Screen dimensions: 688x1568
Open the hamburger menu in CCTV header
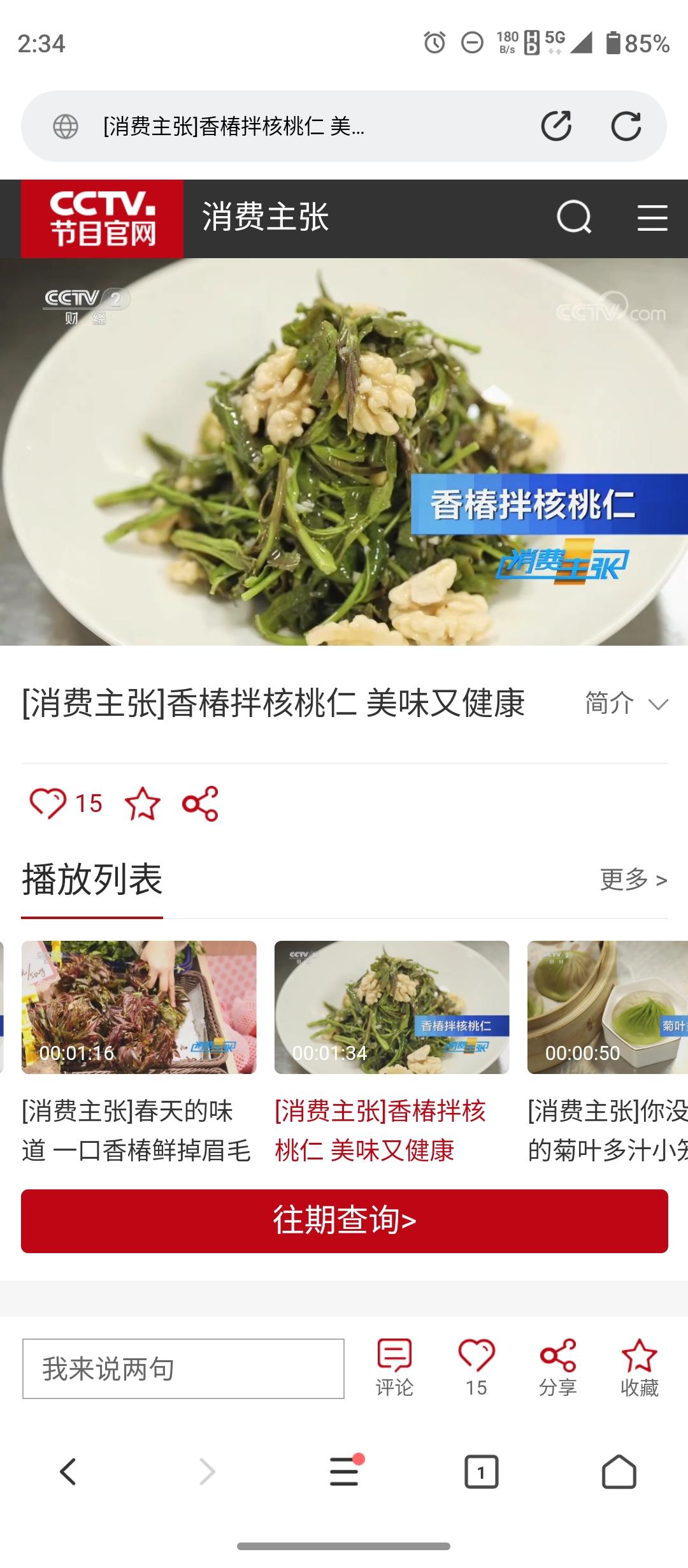[652, 218]
